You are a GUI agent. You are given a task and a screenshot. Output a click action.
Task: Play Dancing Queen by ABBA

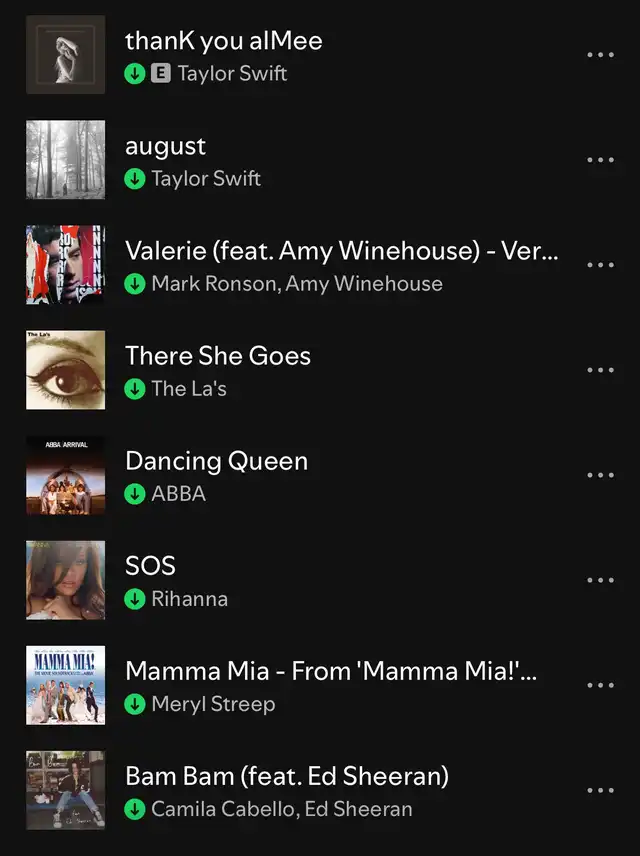216,461
